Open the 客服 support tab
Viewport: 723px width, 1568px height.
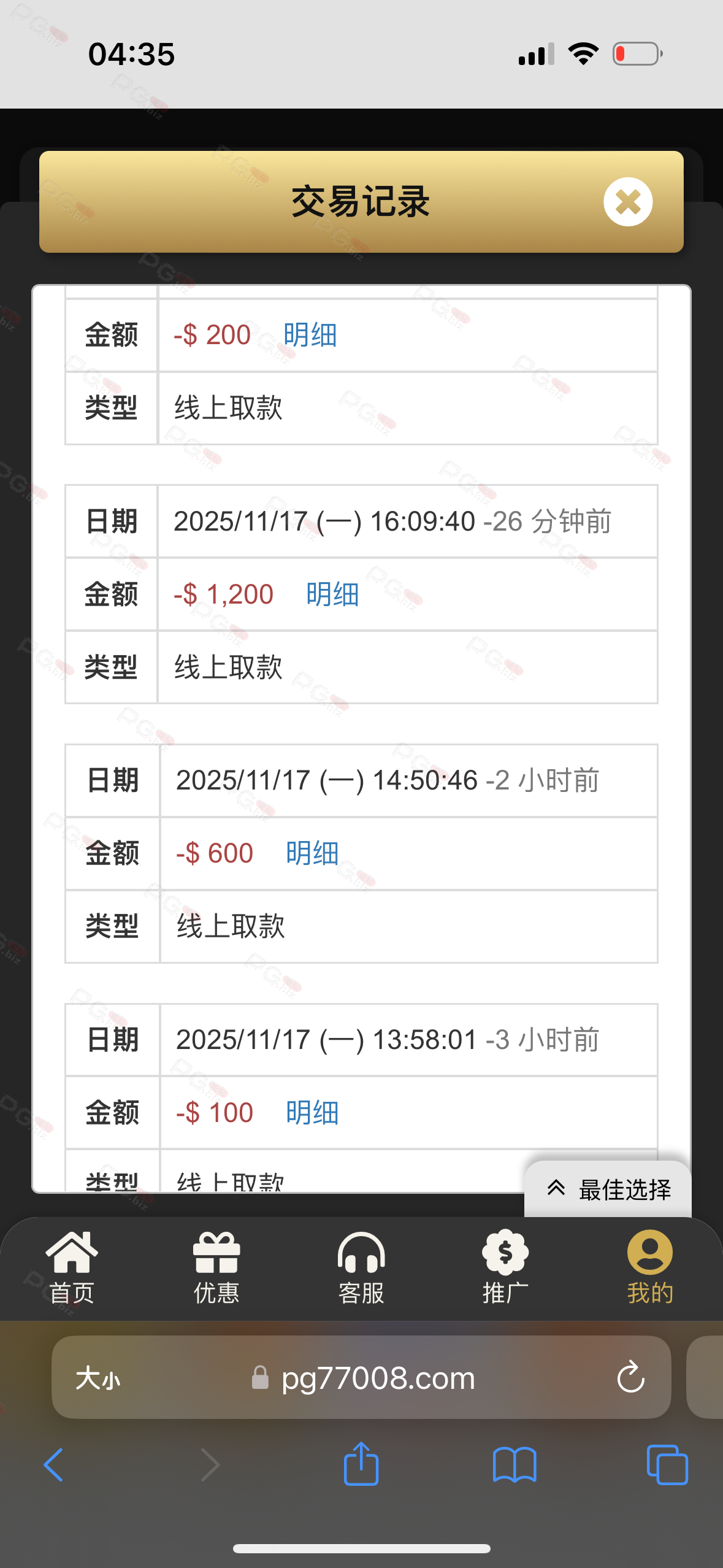point(361,1267)
